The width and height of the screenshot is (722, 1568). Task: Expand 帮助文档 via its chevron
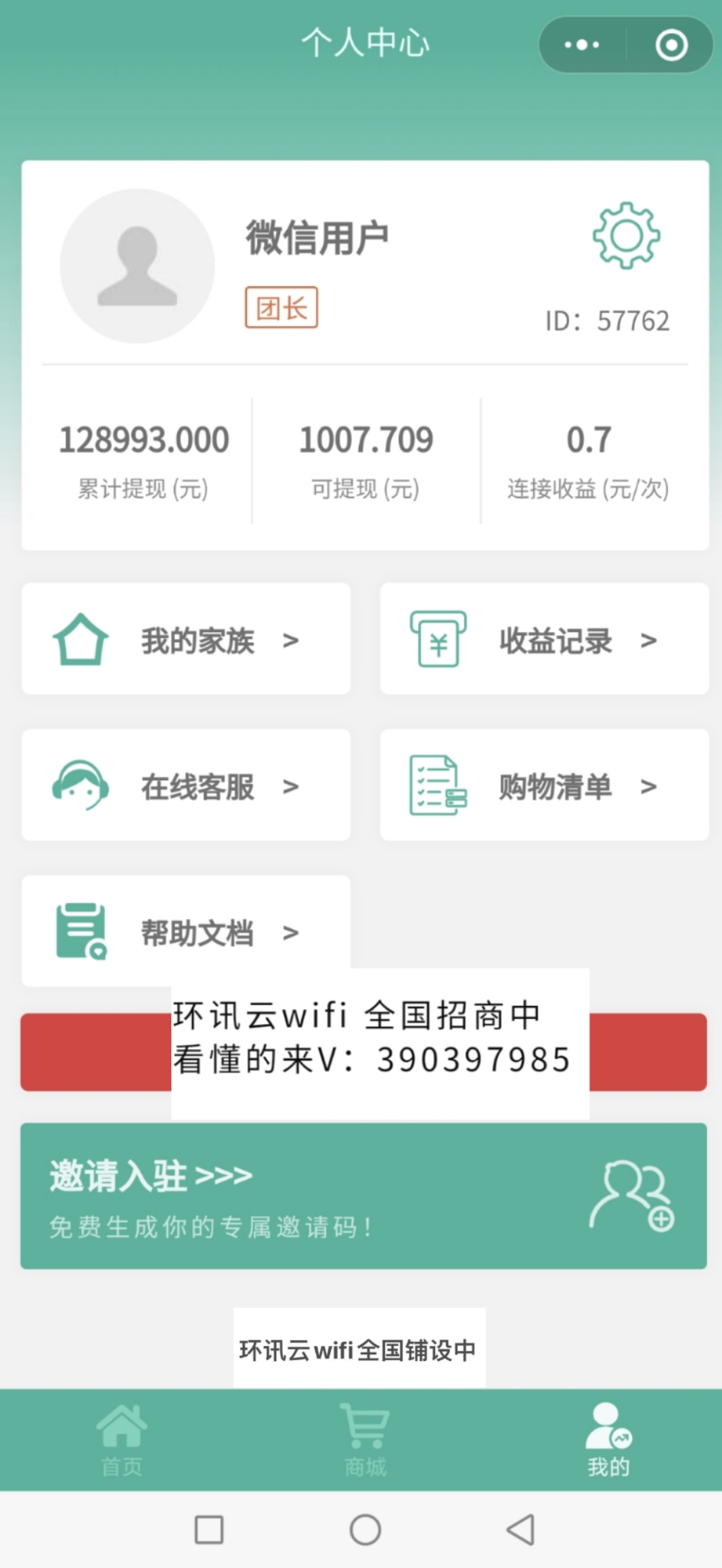click(291, 934)
